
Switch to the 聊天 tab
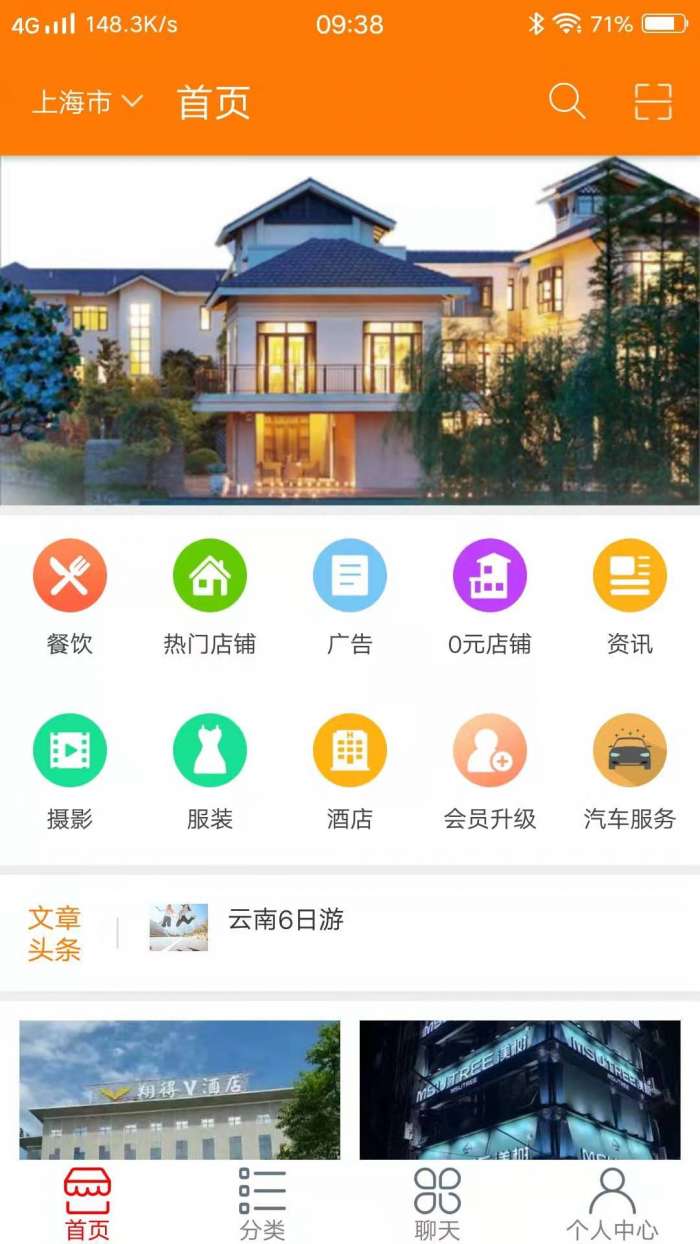click(x=437, y=1203)
